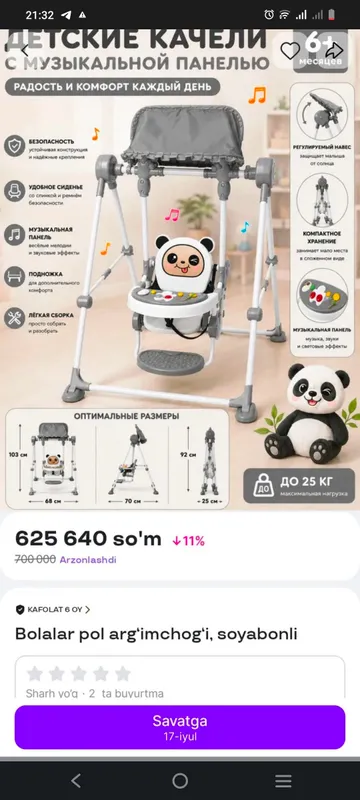Go back using the top-left arrow
Image resolution: width=360 pixels, height=800 pixels.
[x=24, y=51]
